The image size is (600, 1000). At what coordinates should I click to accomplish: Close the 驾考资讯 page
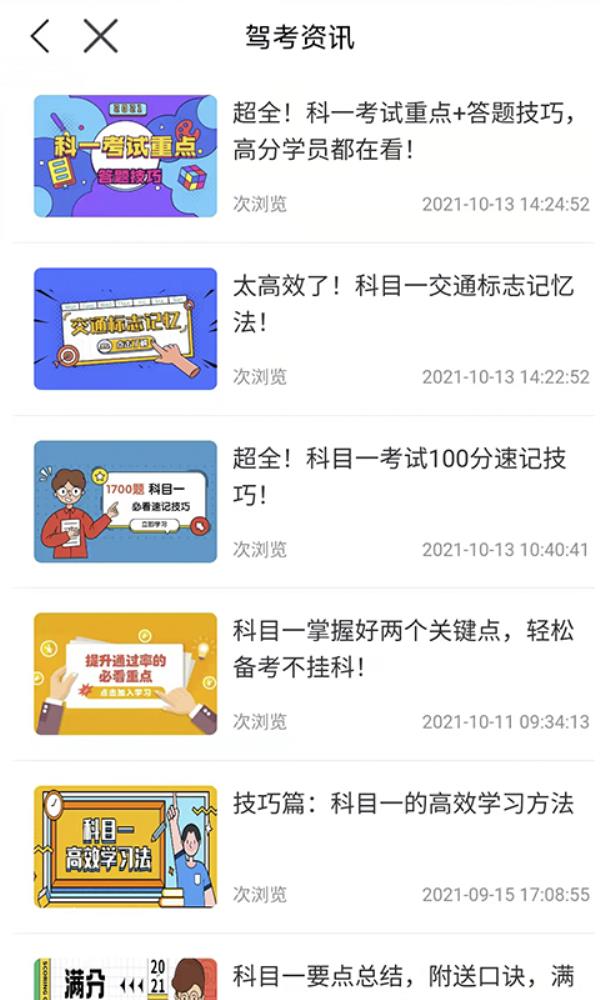click(100, 37)
